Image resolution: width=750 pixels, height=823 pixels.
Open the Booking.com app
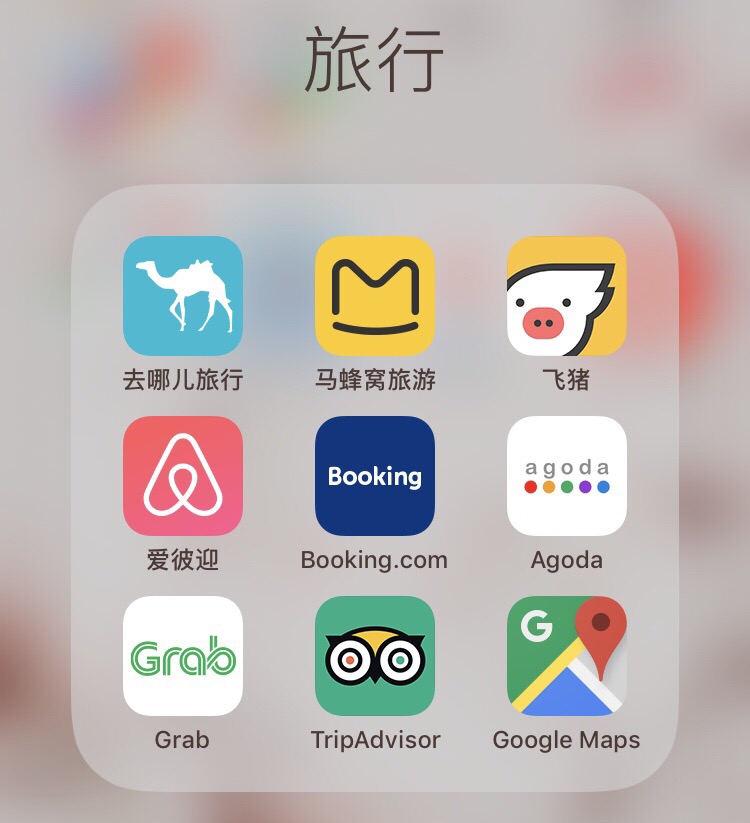375,476
